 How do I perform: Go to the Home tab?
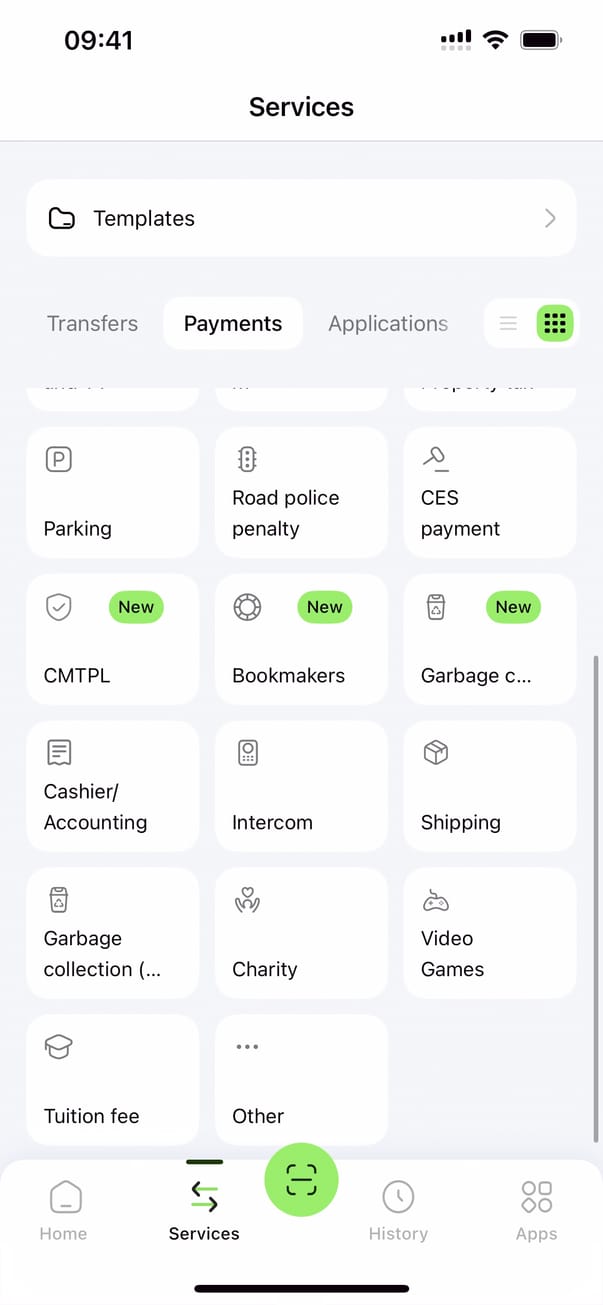point(64,1208)
